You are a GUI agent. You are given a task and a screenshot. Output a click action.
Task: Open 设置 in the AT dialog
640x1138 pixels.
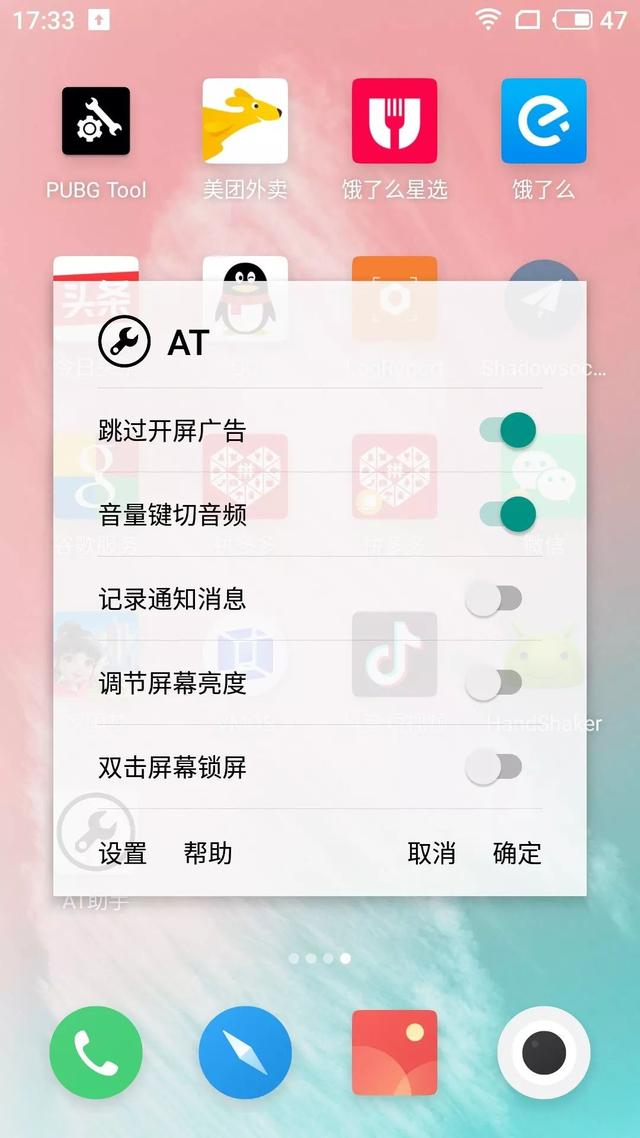pyautogui.click(x=123, y=853)
